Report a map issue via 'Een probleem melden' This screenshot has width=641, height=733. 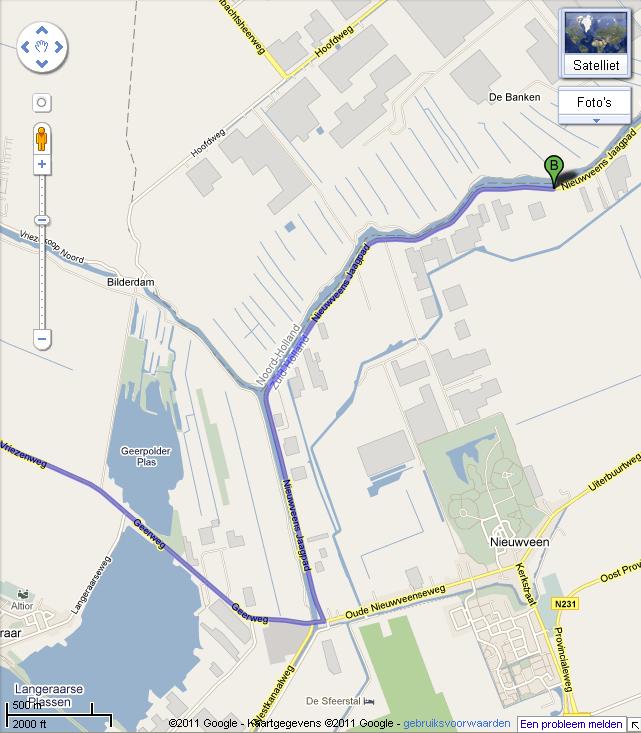click(571, 723)
